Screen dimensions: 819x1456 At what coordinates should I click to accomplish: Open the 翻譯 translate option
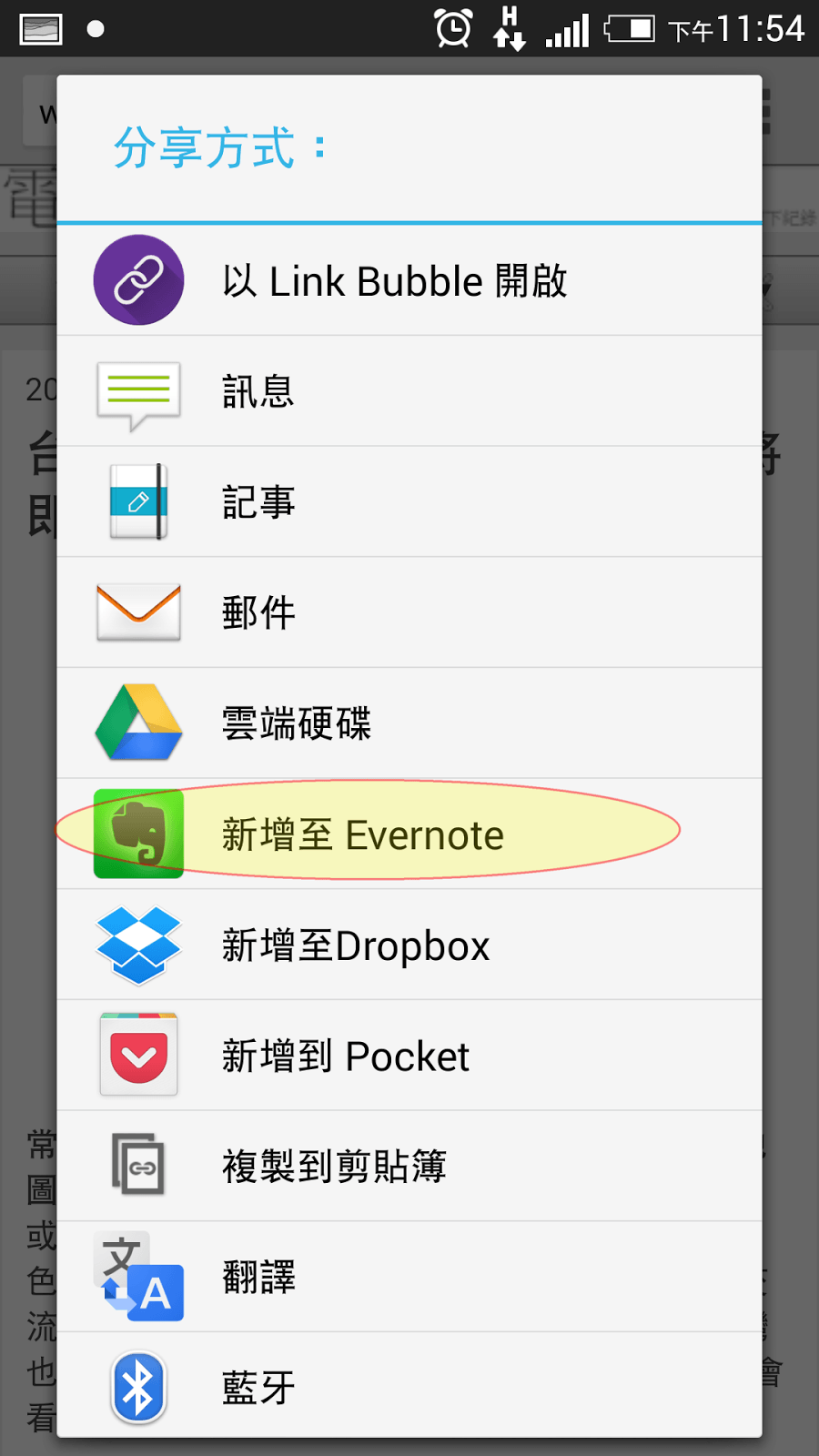[409, 1278]
